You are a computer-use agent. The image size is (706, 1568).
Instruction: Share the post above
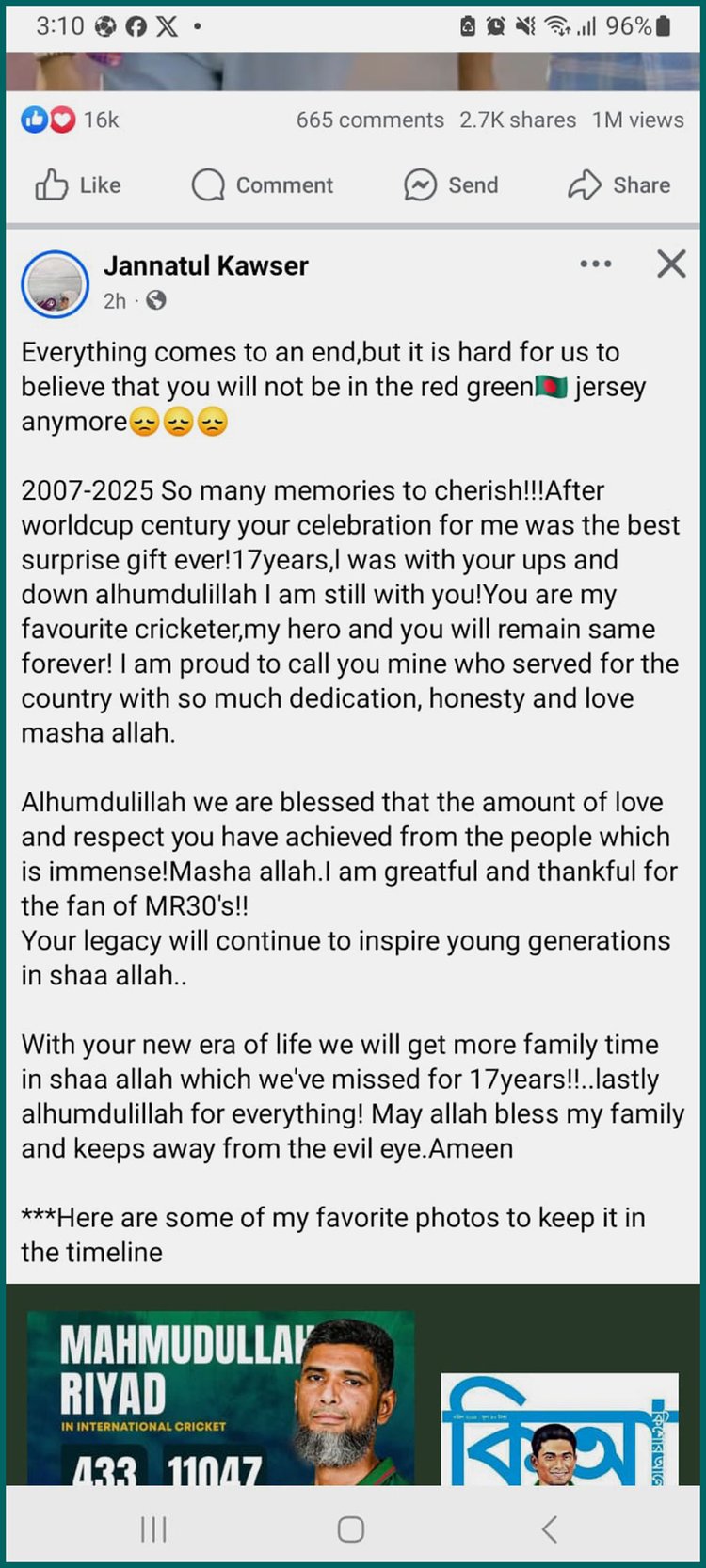click(618, 185)
